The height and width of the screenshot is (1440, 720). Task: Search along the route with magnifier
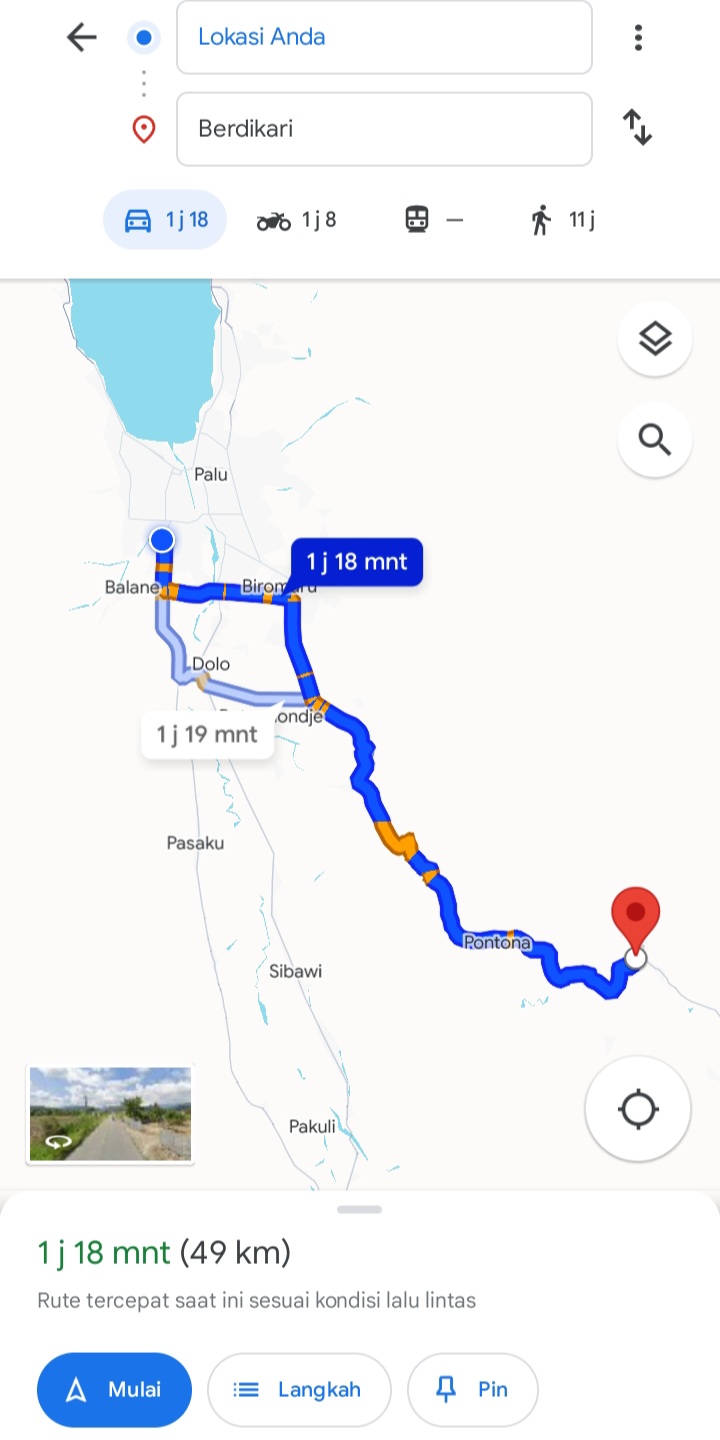pos(655,439)
